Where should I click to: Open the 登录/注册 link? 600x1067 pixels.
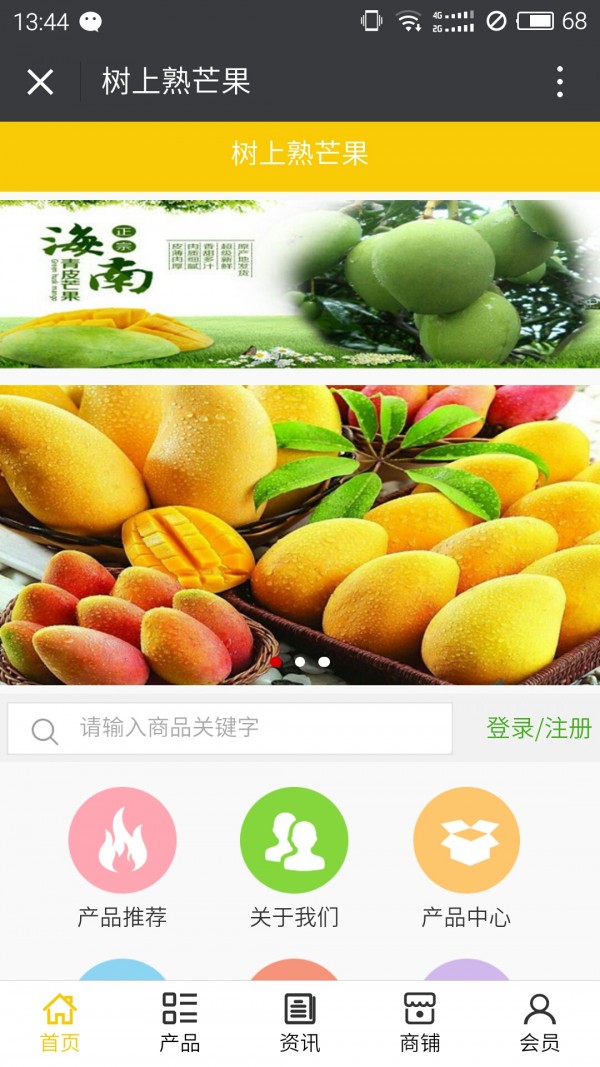[x=539, y=728]
